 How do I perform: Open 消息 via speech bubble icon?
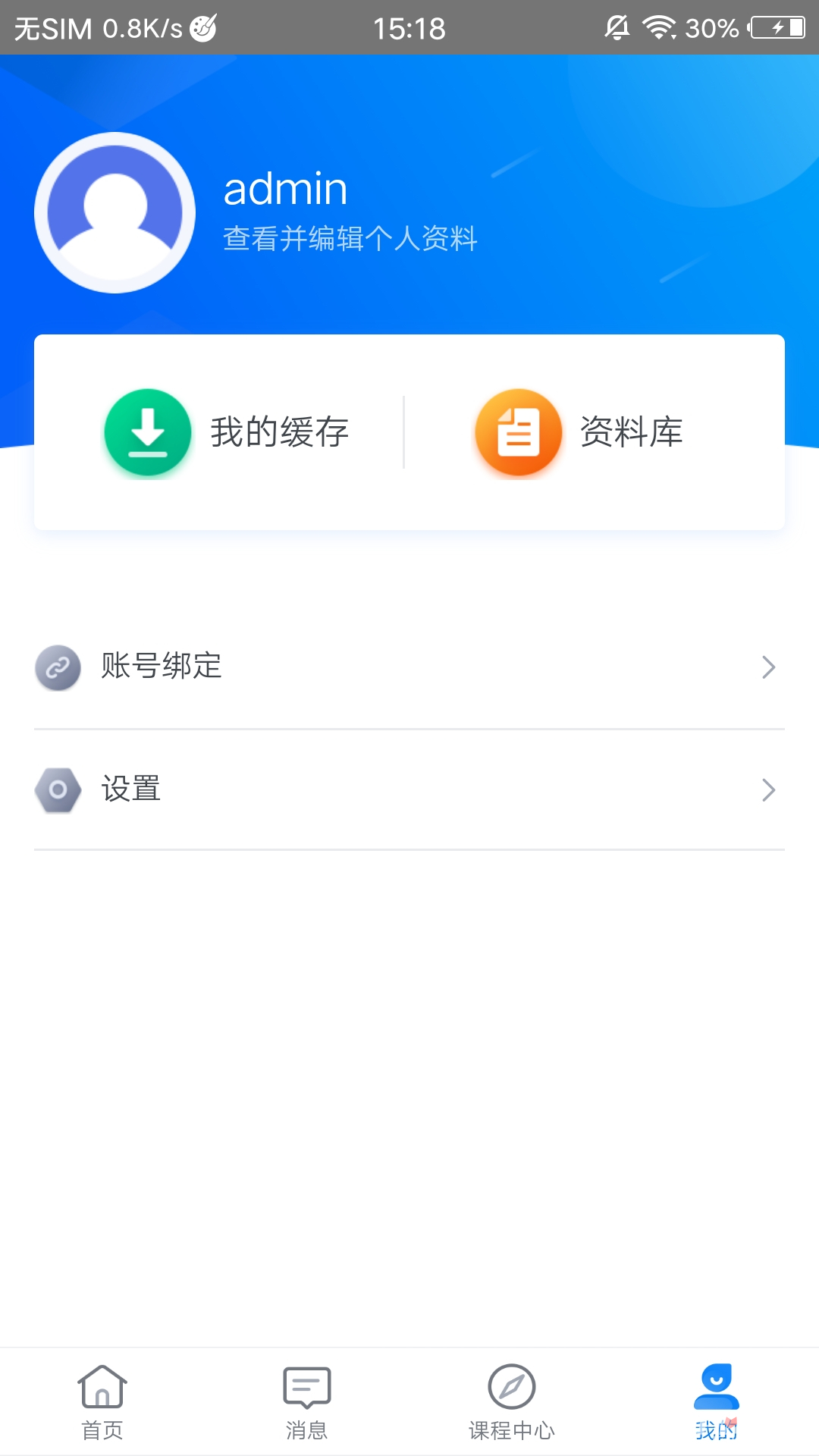tap(307, 1391)
